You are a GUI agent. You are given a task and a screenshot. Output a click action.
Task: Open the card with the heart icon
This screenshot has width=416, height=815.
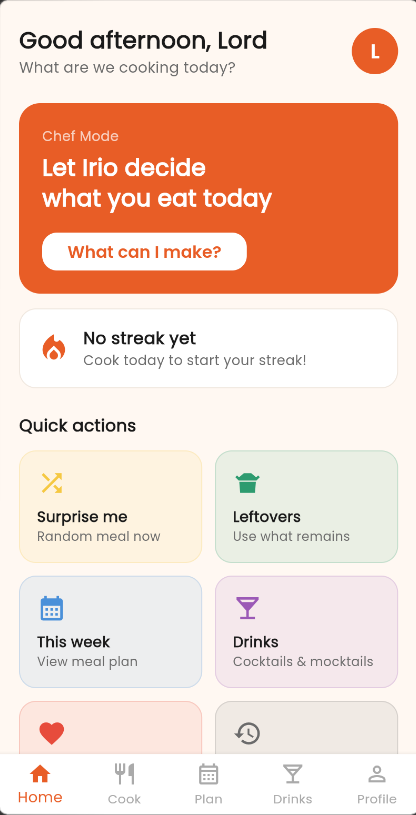[x=110, y=728]
